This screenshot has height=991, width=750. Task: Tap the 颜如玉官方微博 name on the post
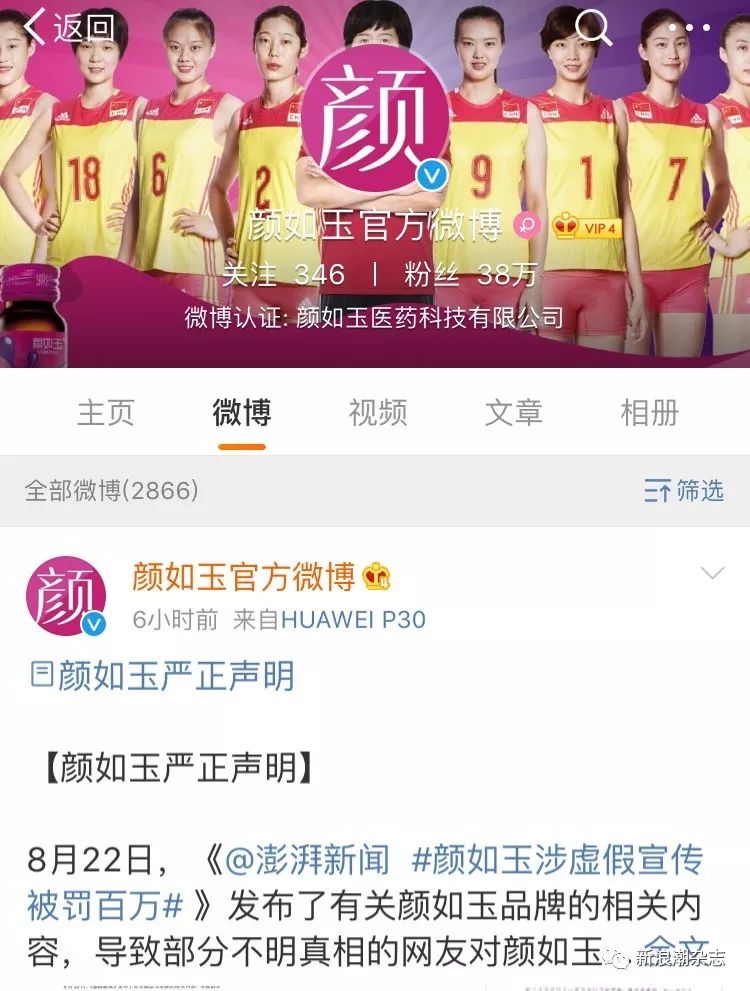pyautogui.click(x=243, y=577)
